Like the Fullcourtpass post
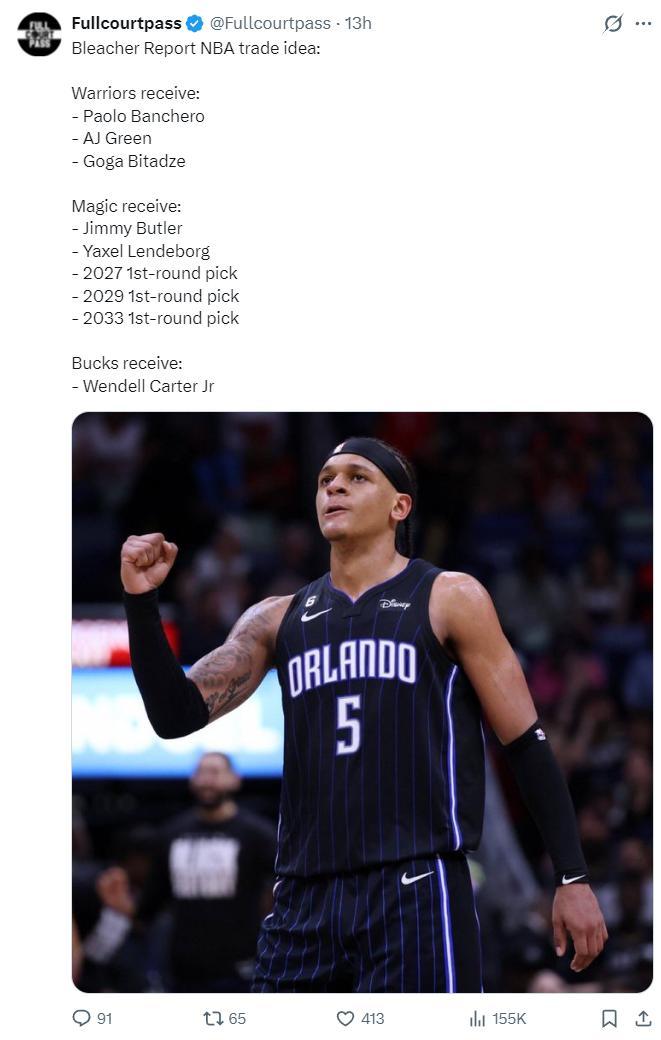 click(x=360, y=1018)
